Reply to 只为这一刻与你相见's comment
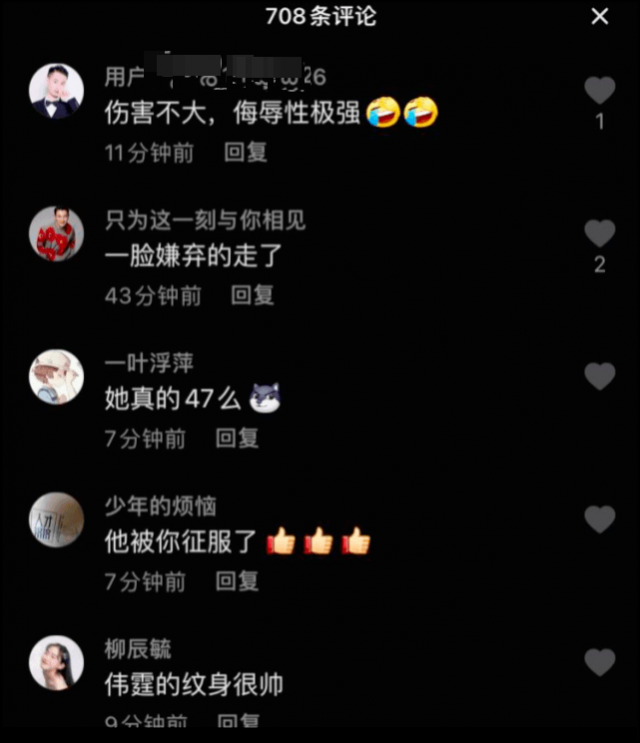The height and width of the screenshot is (743, 640). coord(252,296)
